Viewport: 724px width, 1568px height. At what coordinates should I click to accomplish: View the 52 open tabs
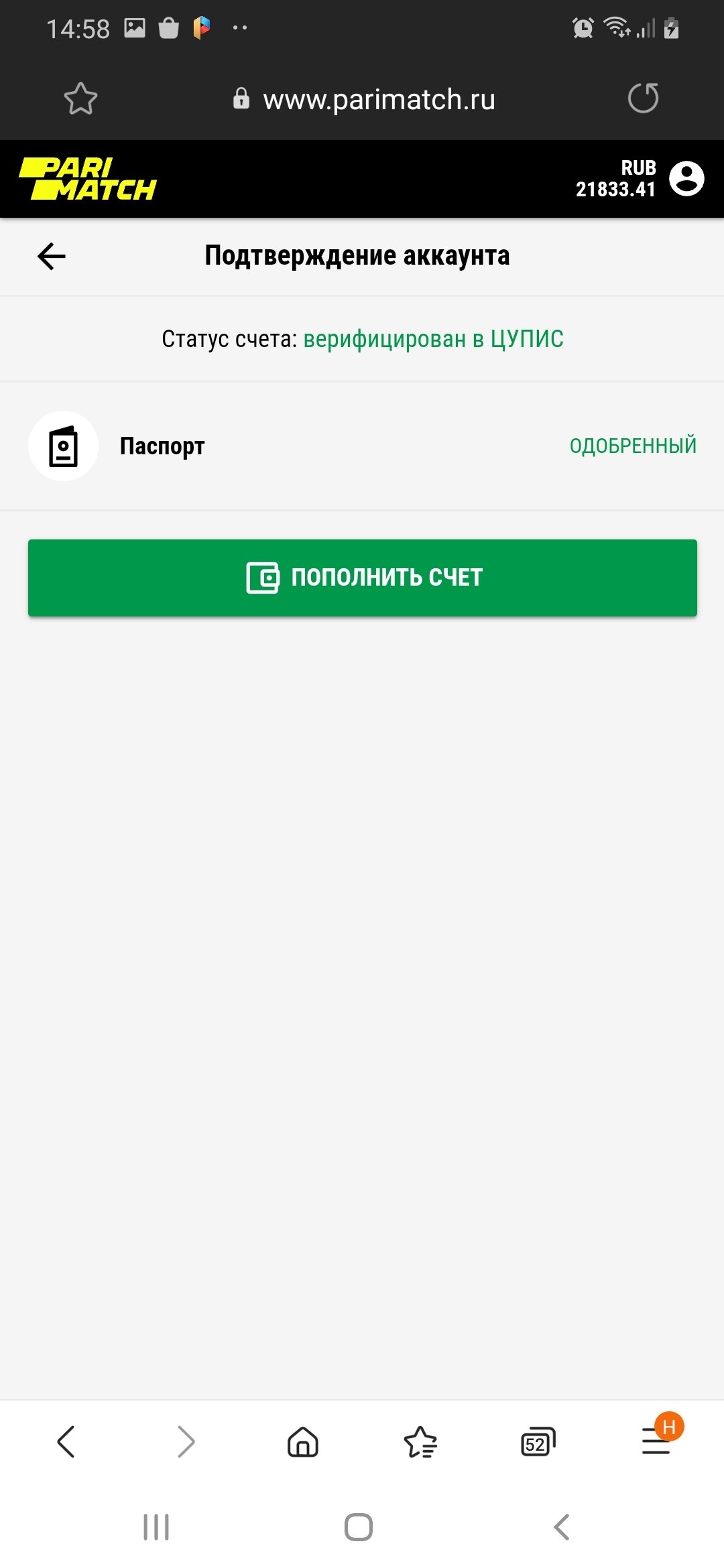[x=538, y=1441]
